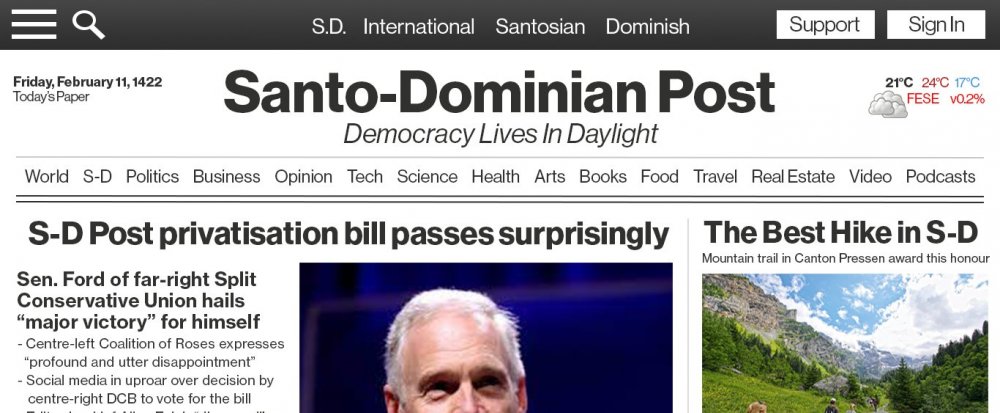1000x413 pixels.
Task: Open the Business section
Action: coord(226,177)
